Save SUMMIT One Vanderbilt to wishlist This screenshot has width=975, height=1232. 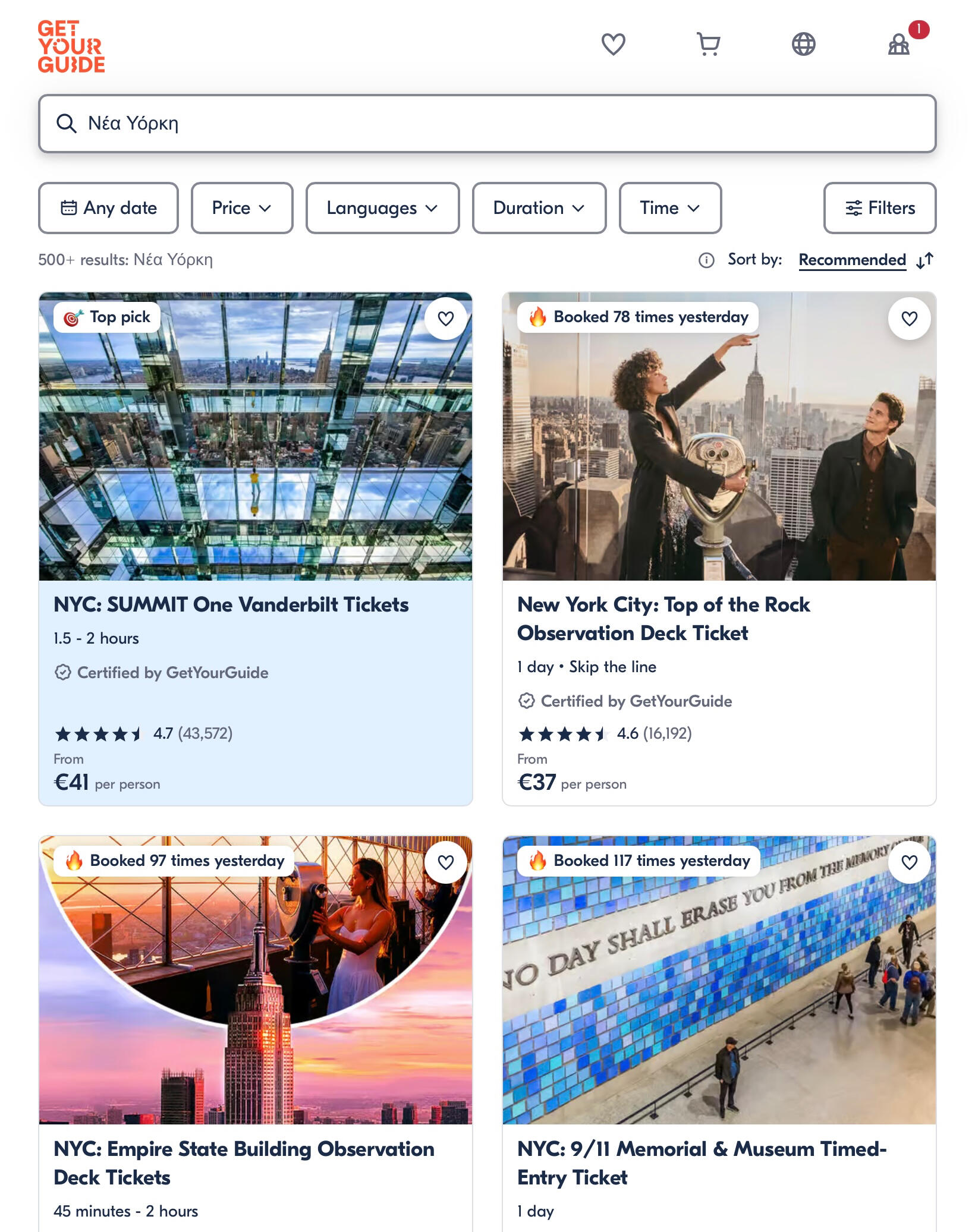pos(445,319)
